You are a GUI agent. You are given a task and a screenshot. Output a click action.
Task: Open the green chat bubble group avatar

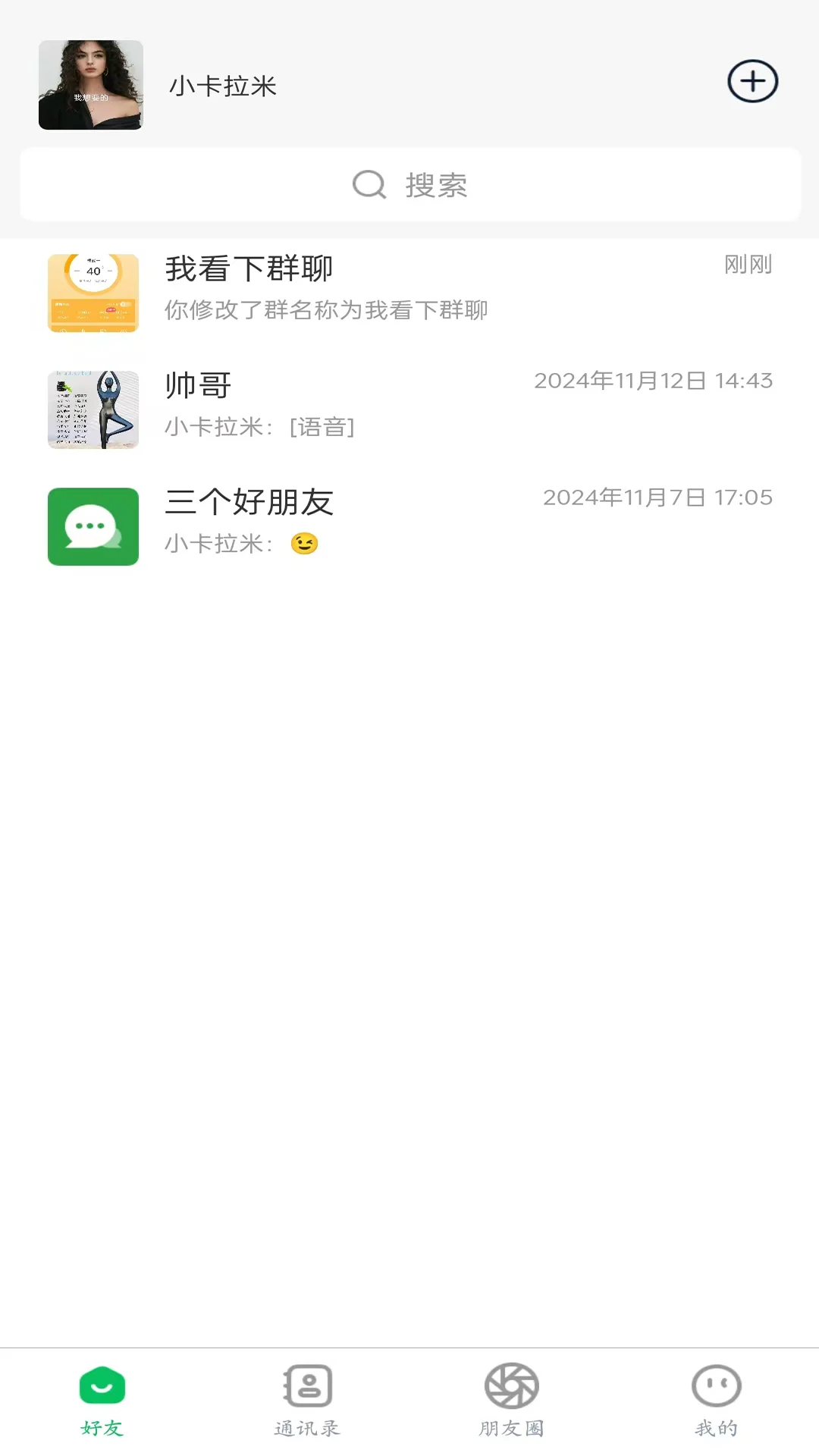point(93,526)
